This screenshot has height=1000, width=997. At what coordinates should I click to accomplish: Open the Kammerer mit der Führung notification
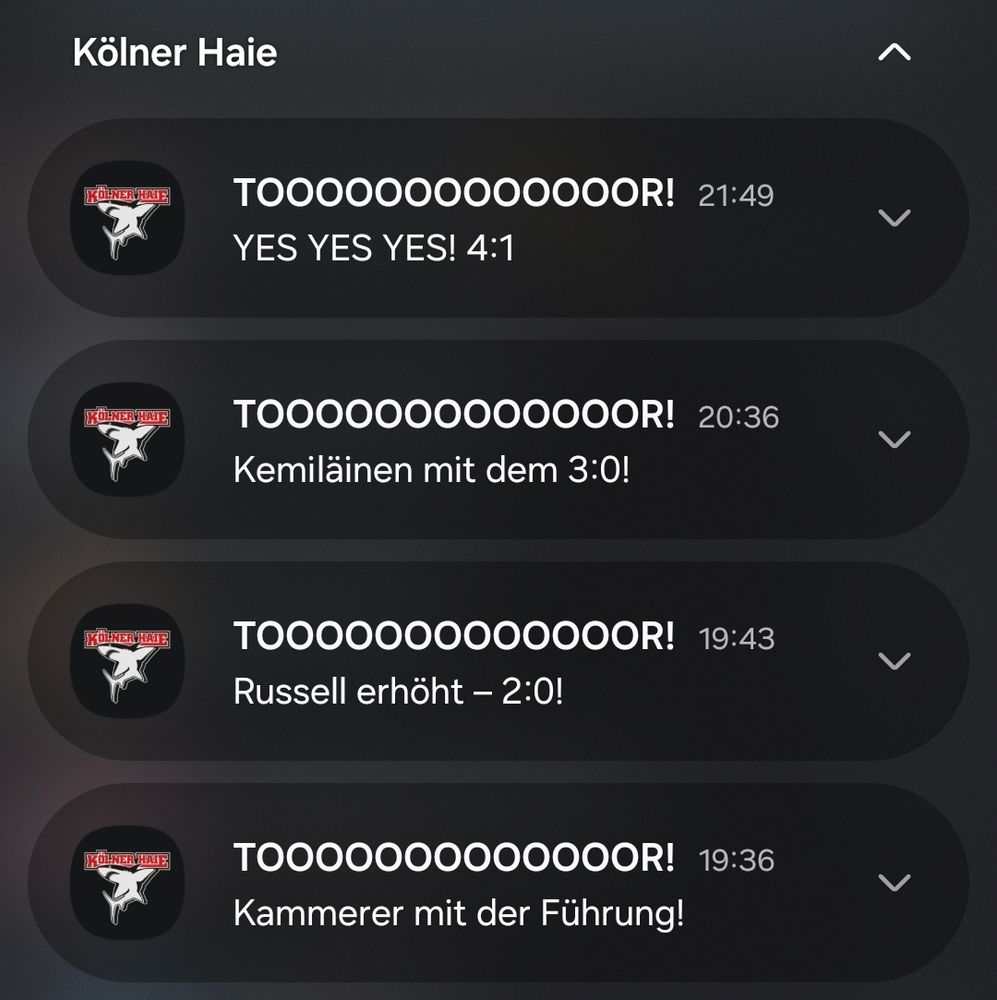coord(498,882)
